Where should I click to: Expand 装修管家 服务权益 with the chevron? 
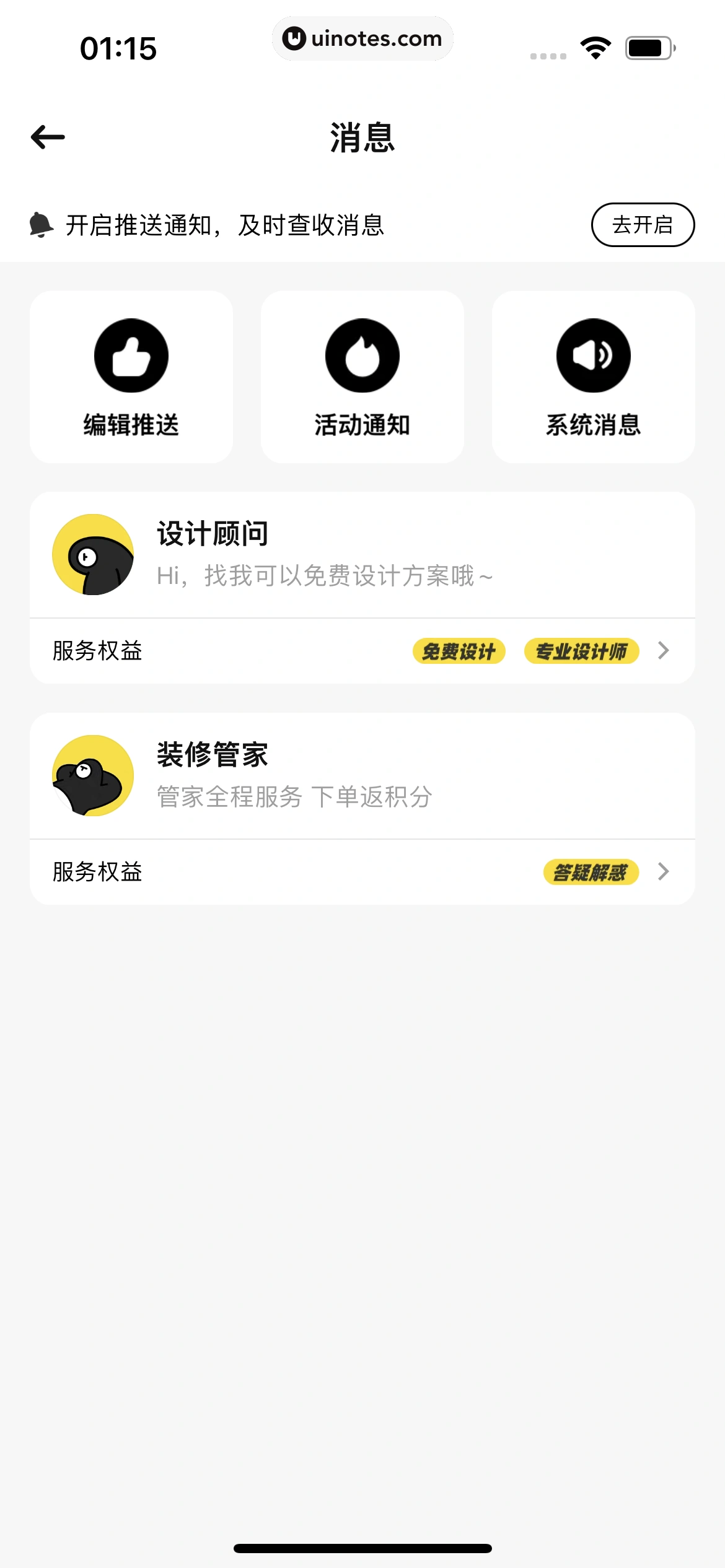pos(664,871)
